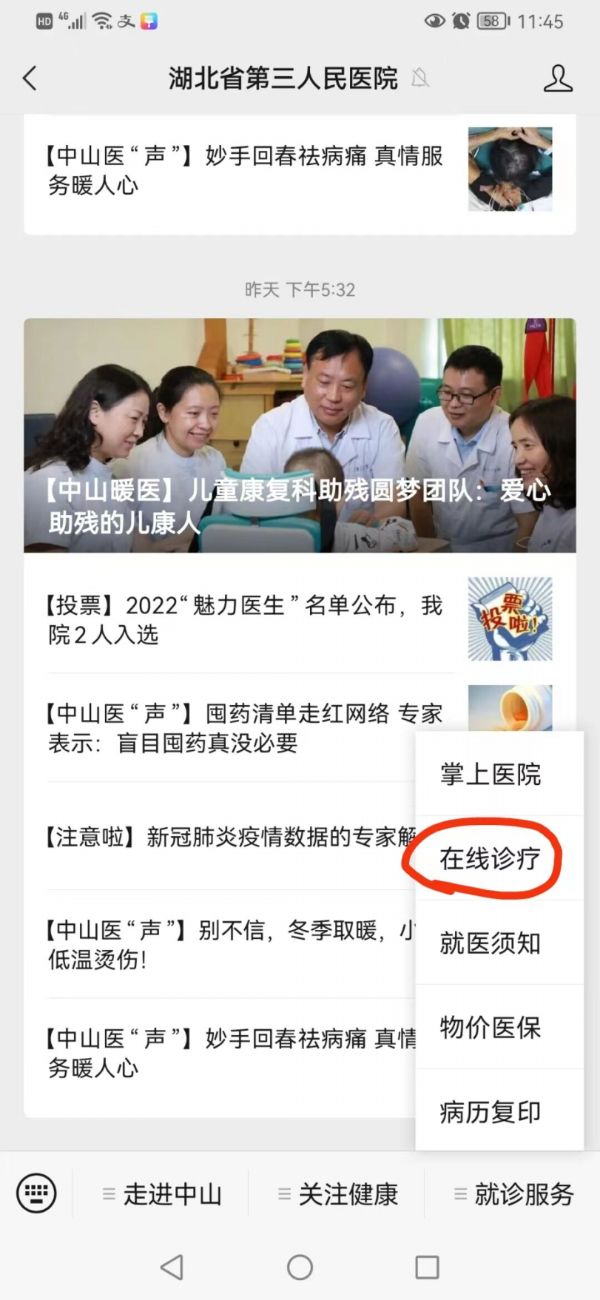Screen dimensions: 600x1300
Task: Switch to keyboard input mode
Action: pos(37,1193)
